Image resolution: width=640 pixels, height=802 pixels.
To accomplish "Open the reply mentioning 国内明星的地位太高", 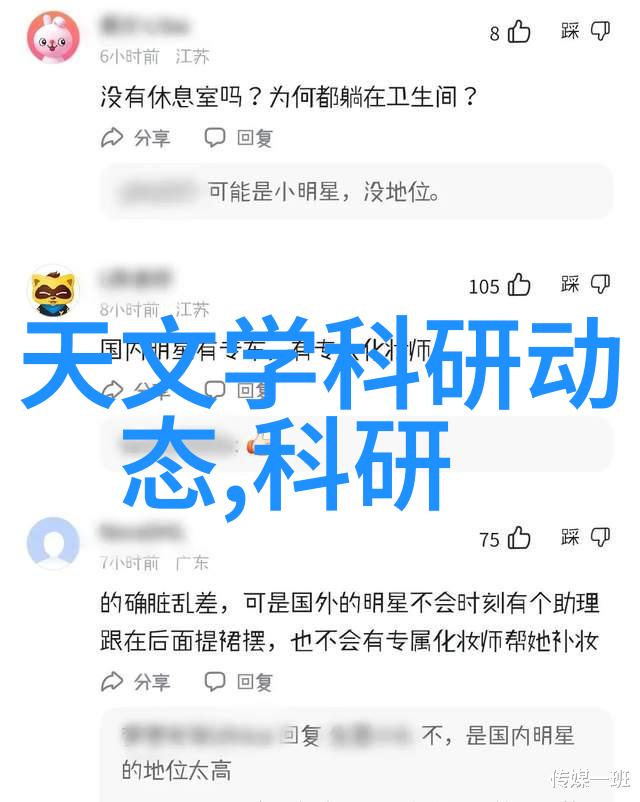I will (x=355, y=752).
